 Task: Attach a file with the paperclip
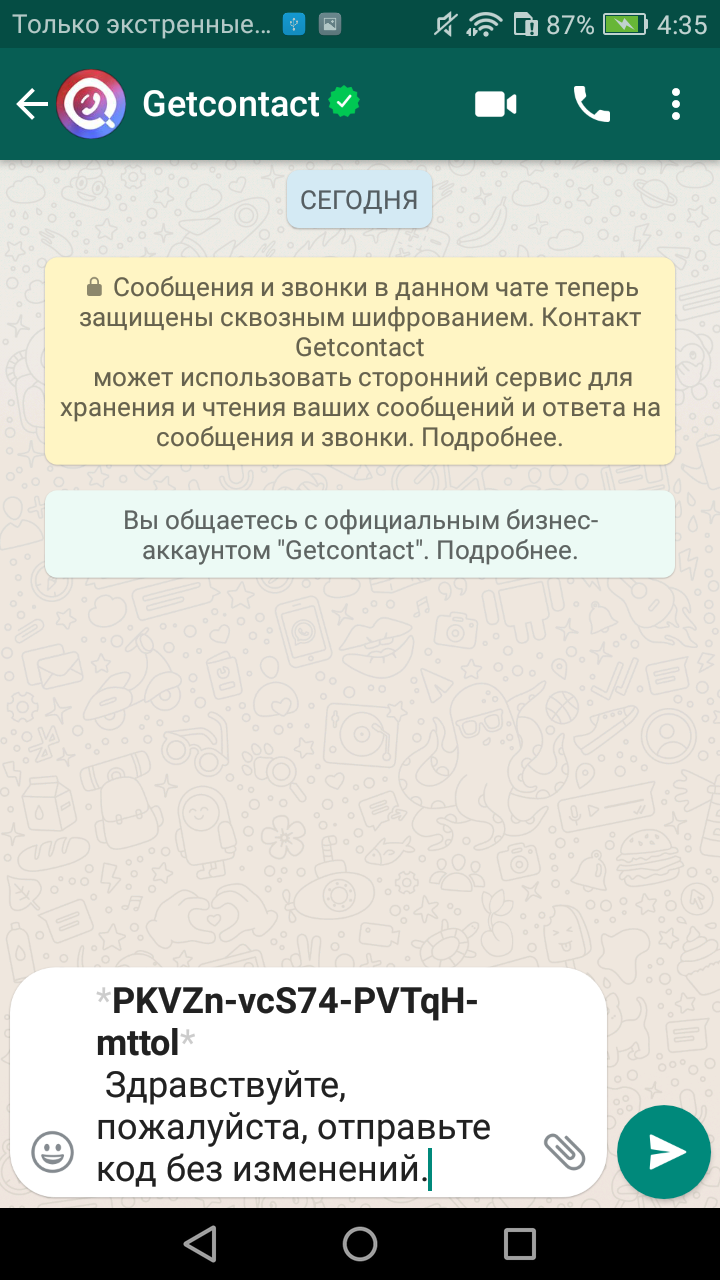(x=564, y=1152)
